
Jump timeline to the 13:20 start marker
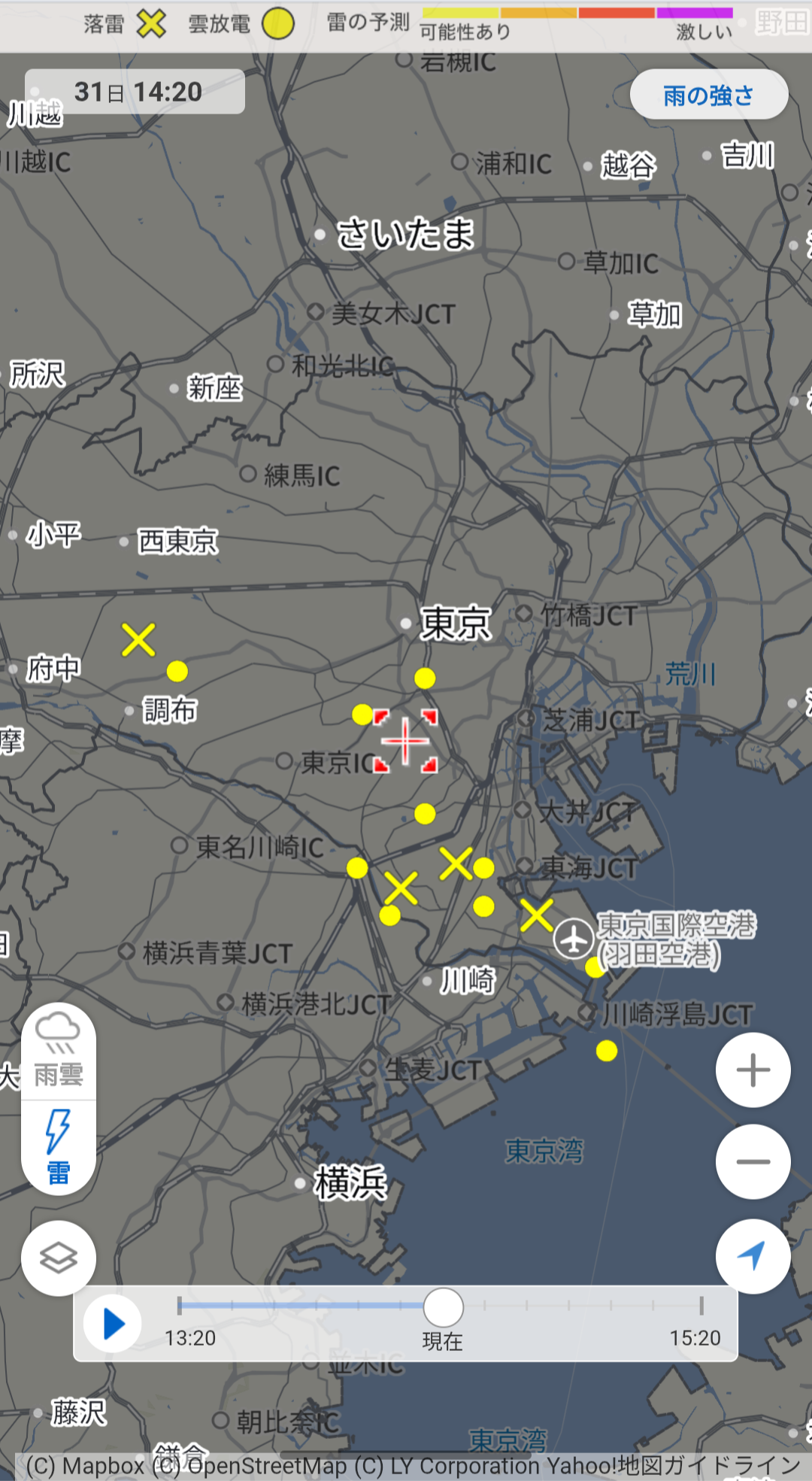click(x=179, y=1306)
